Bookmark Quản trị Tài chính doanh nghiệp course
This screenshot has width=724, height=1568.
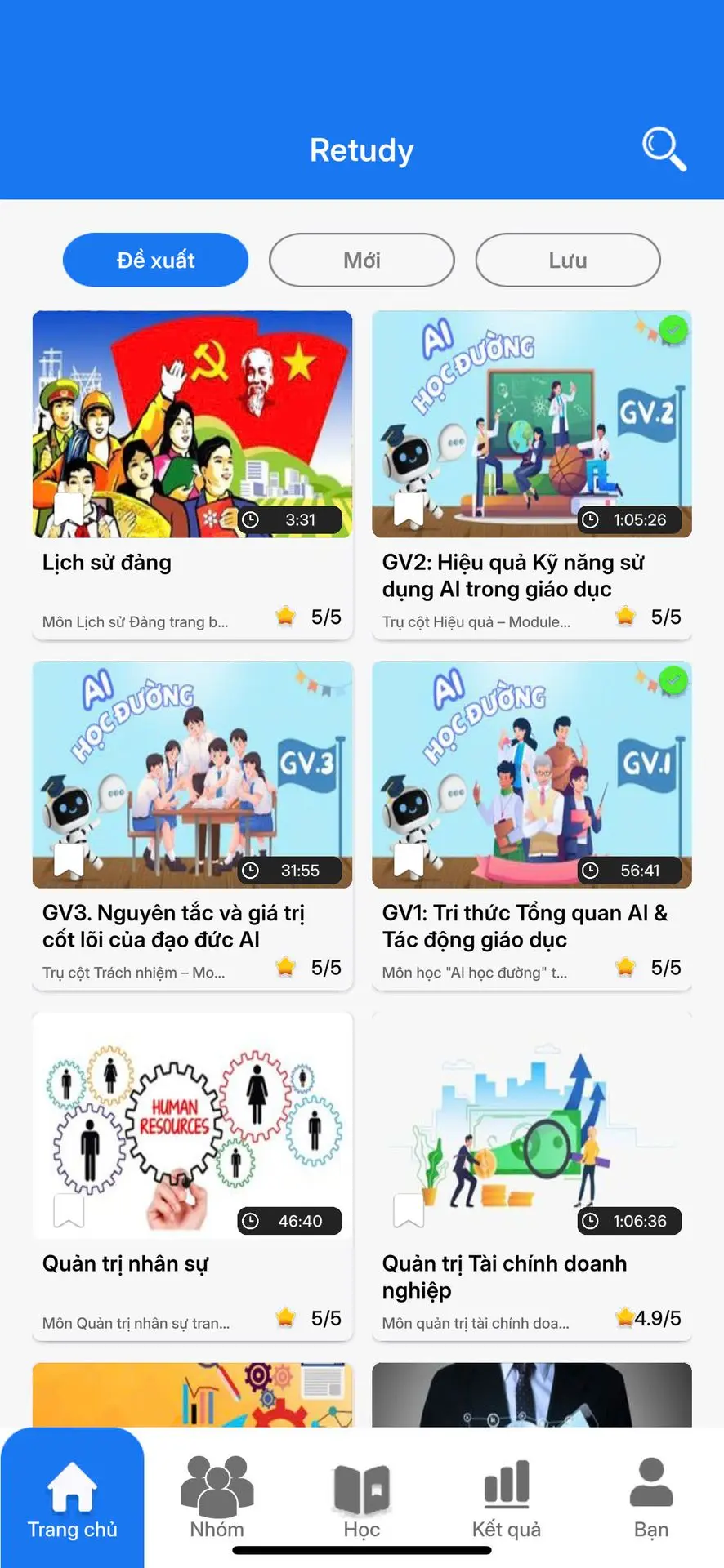pos(409,1211)
